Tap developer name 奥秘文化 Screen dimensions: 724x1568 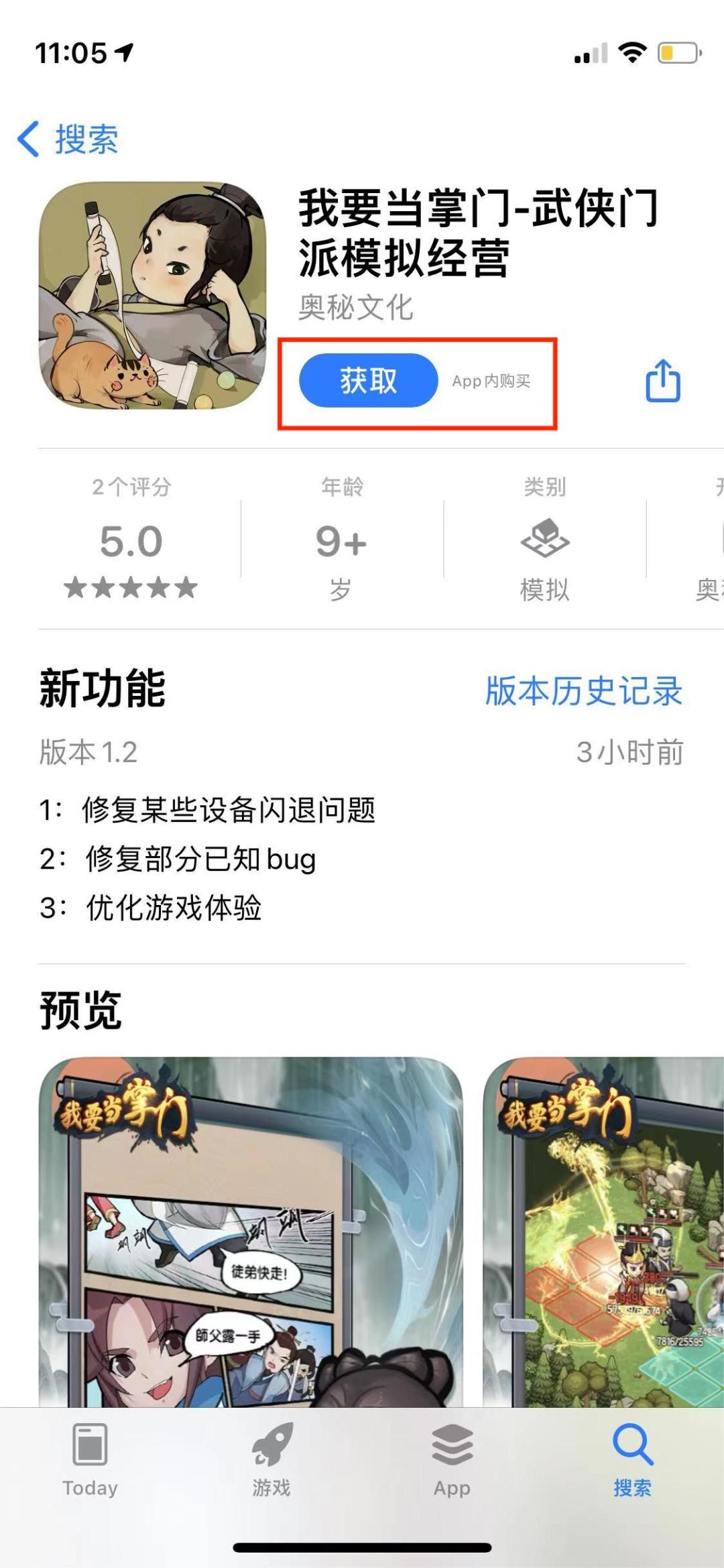[355, 308]
